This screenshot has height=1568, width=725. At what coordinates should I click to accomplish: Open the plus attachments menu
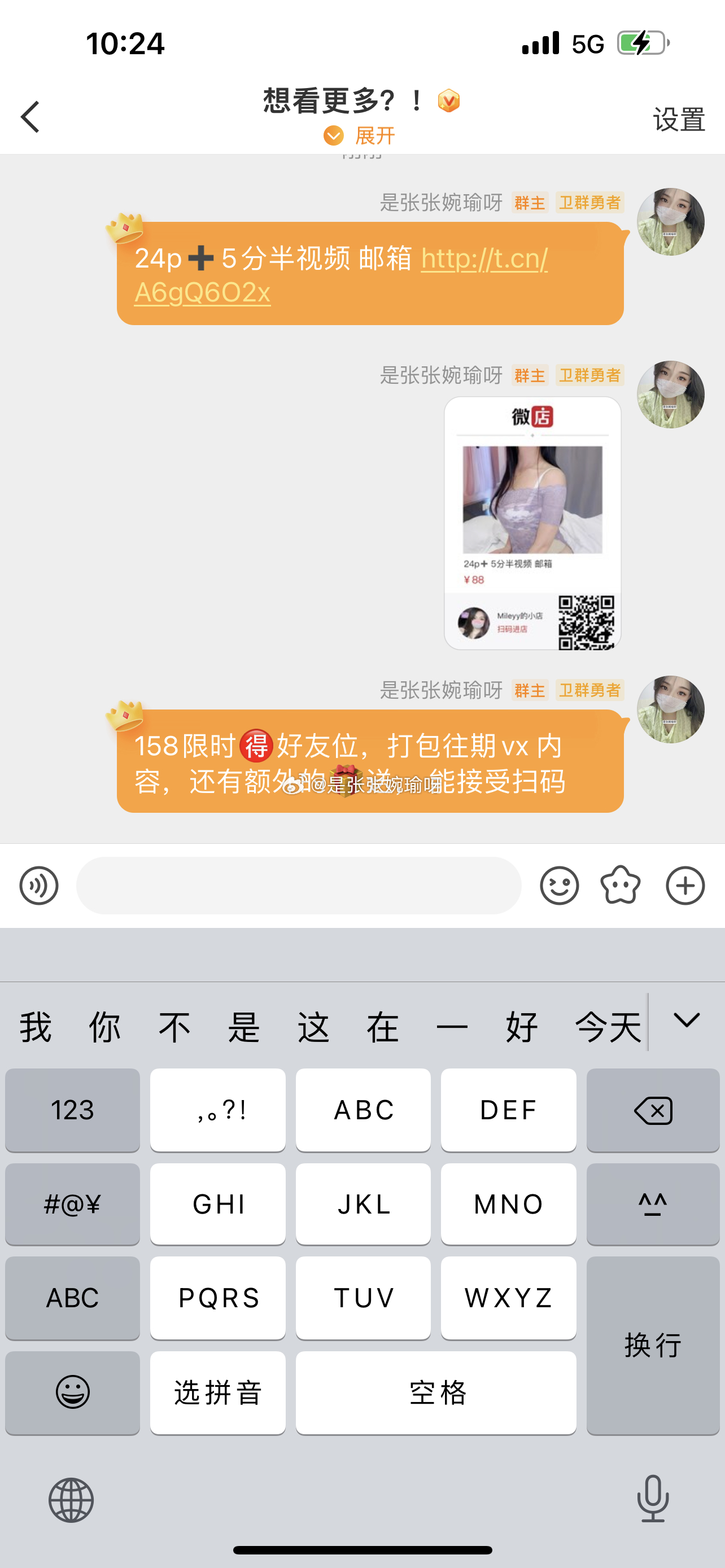point(685,886)
